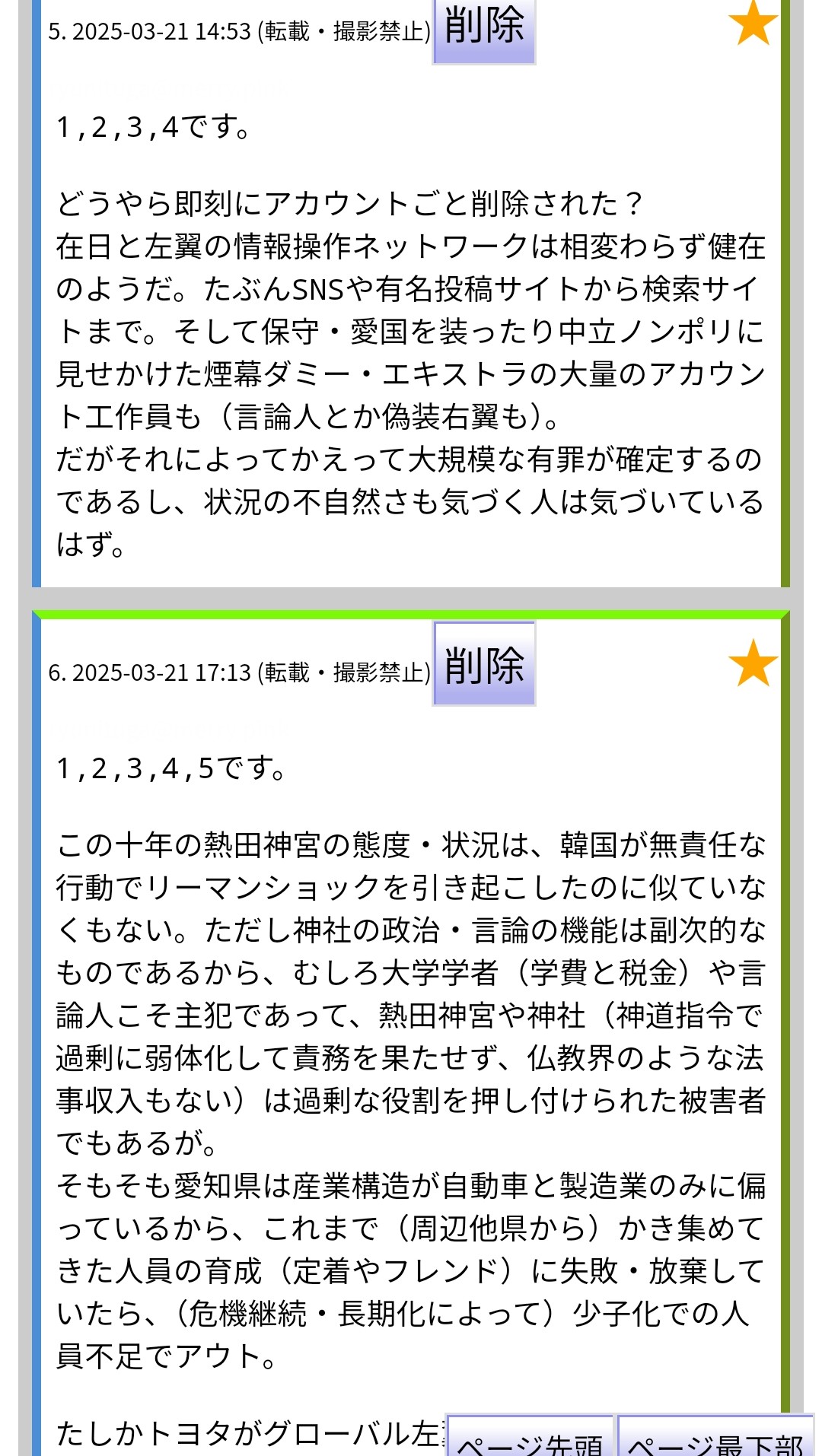Delete comment 6 posted at 17:13
The width and height of the screenshot is (822, 1456).
coord(484,664)
